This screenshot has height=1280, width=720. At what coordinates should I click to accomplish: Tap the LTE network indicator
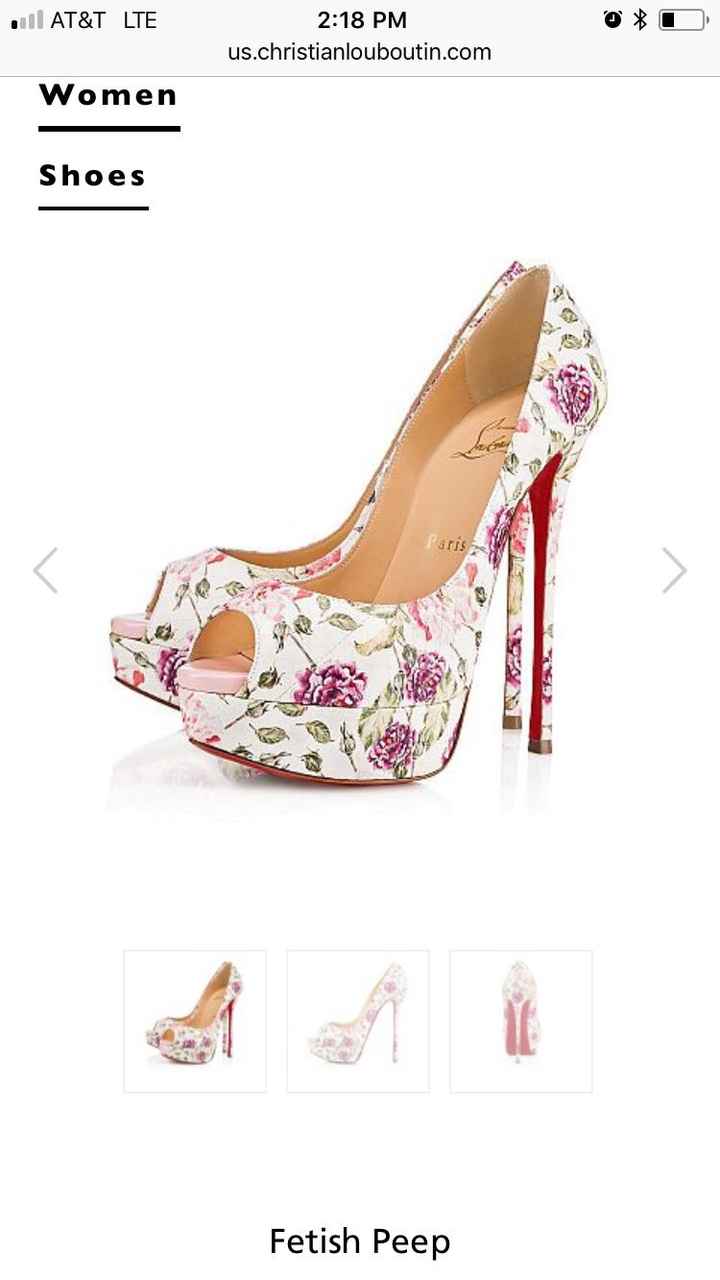coord(140,19)
